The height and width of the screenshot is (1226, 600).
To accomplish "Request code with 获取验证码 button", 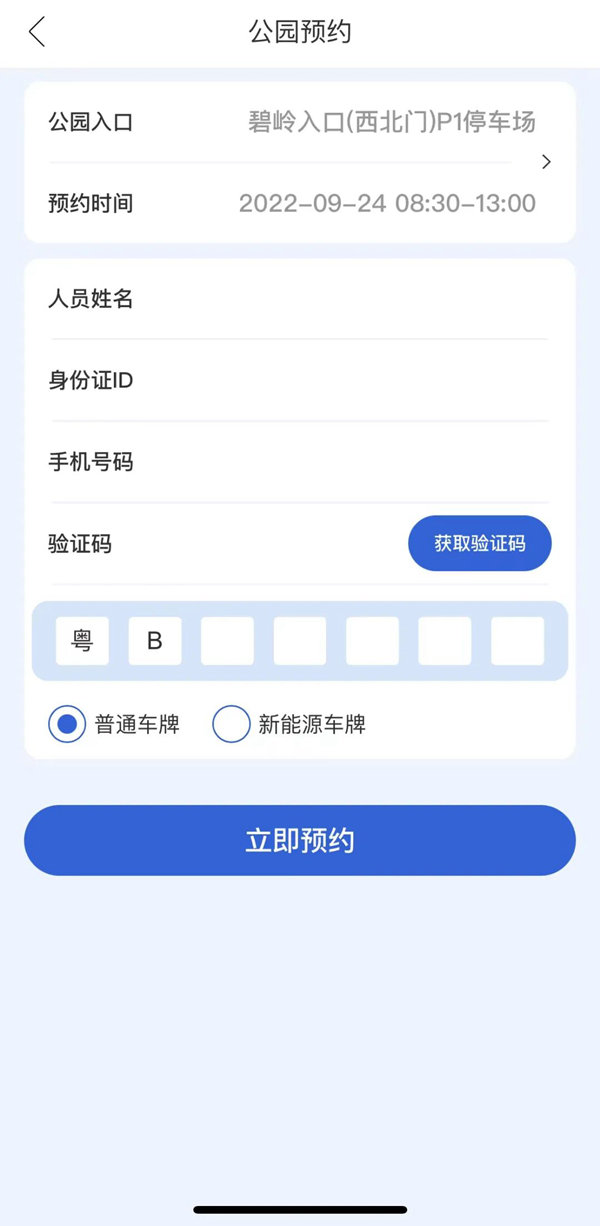I will [x=479, y=544].
